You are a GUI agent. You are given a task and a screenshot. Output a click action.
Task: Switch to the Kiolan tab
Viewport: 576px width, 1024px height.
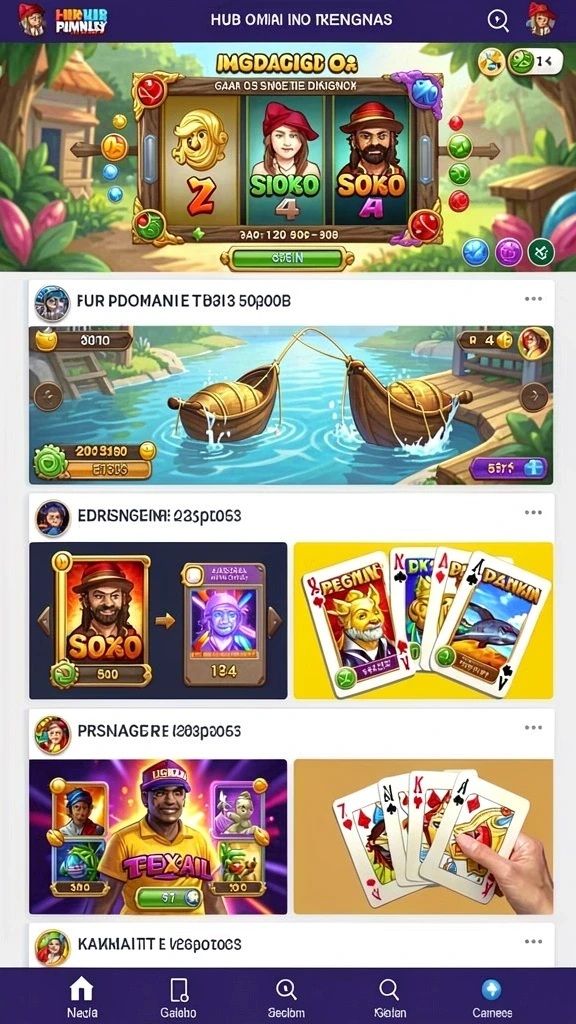(389, 997)
